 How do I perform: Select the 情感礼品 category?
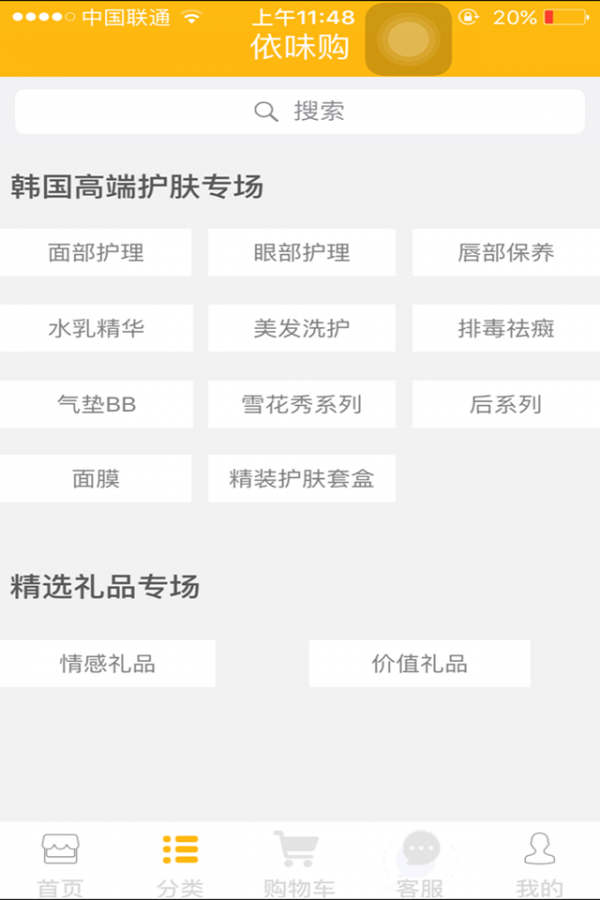[107, 664]
